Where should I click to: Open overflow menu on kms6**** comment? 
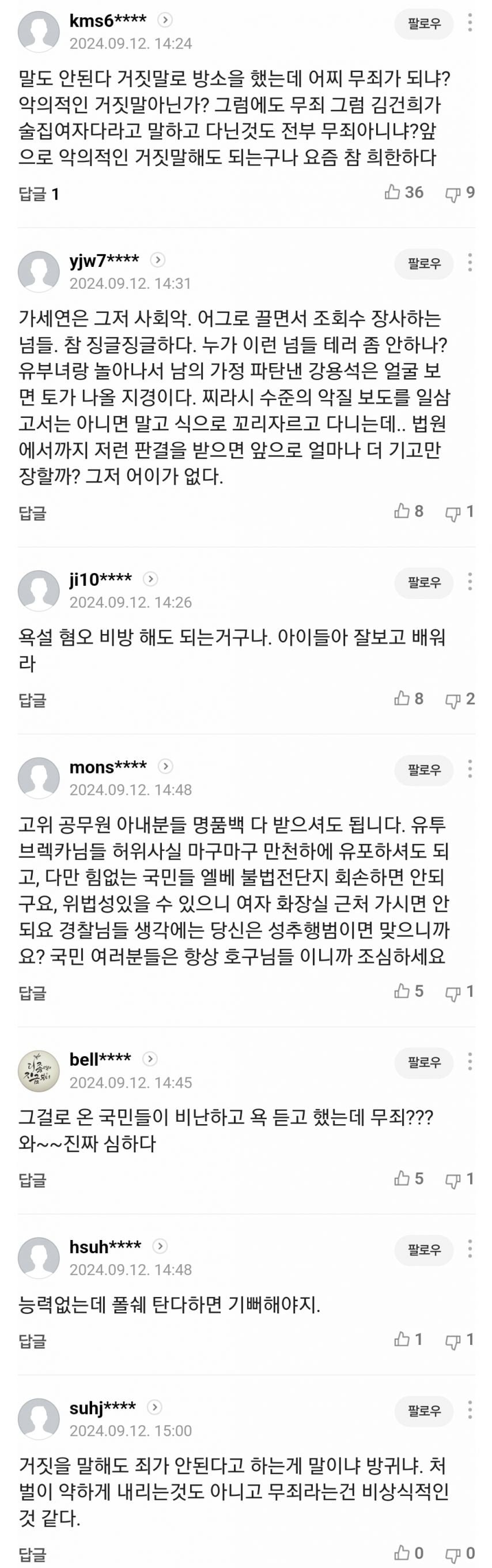(470, 23)
